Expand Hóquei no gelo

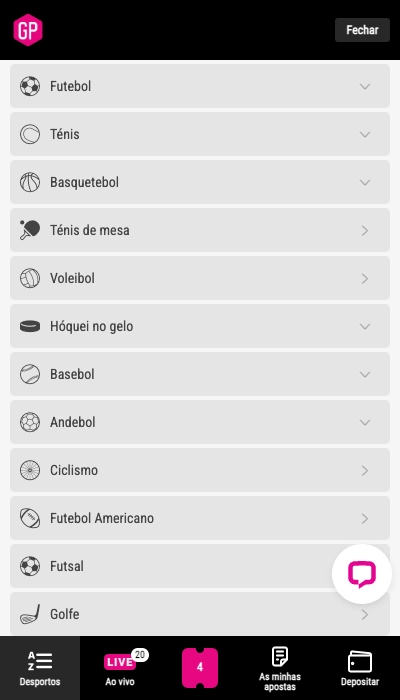pos(200,326)
